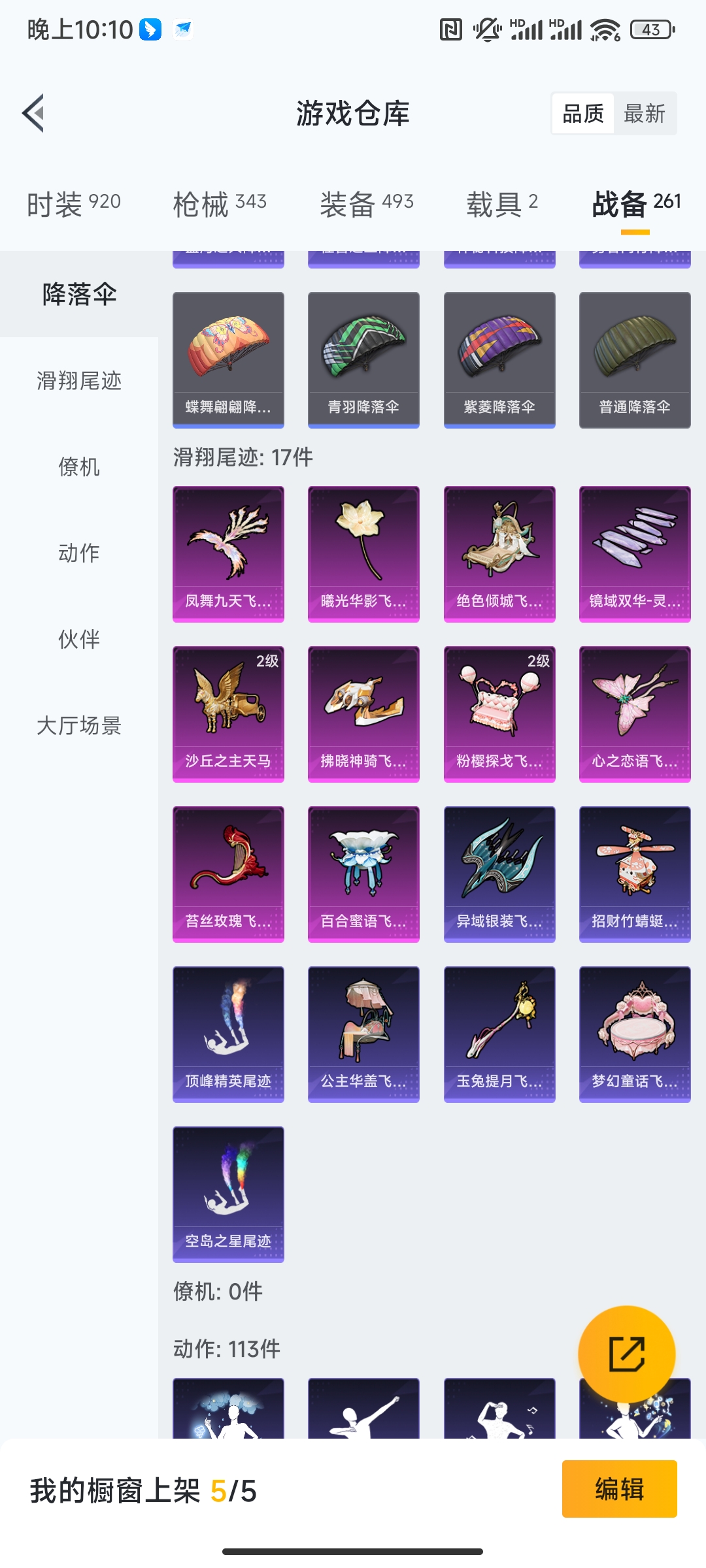706x1568 pixels.
Task: View the 顶峰精英尾迹 item
Action: pyautogui.click(x=228, y=1034)
